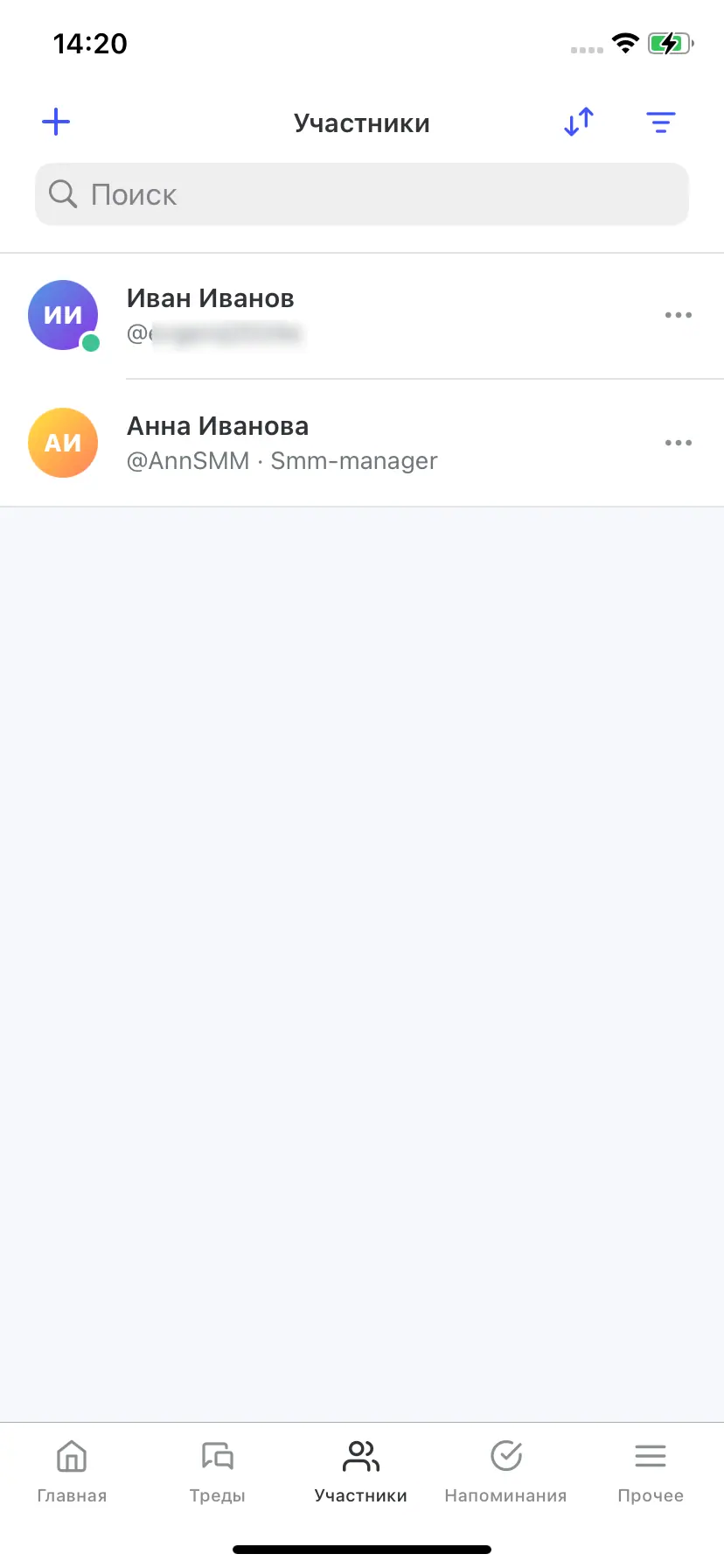Screen dimensions: 724x1568
Task: Open Иван Иванов's profile
Action: (x=210, y=315)
